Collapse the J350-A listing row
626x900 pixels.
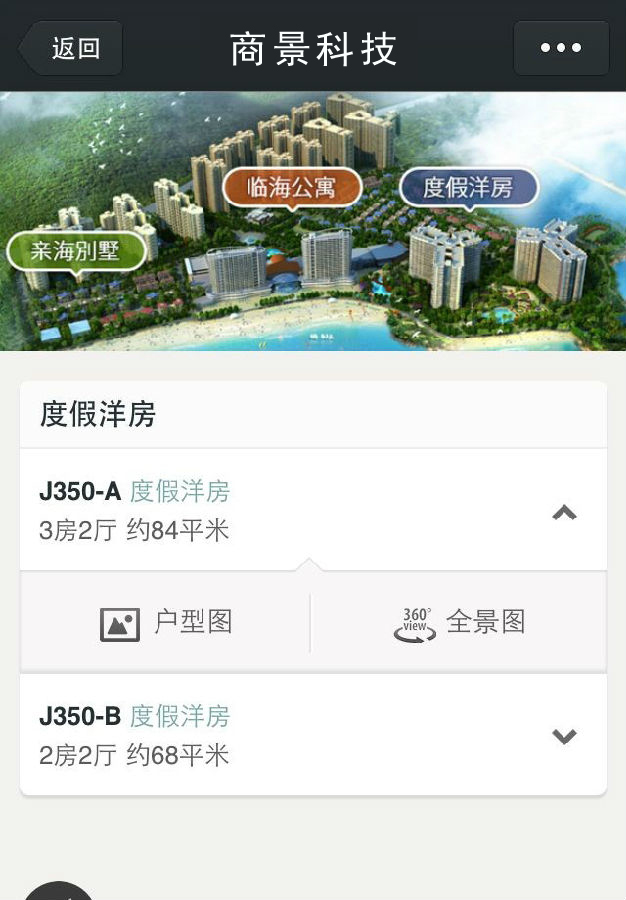tap(564, 512)
